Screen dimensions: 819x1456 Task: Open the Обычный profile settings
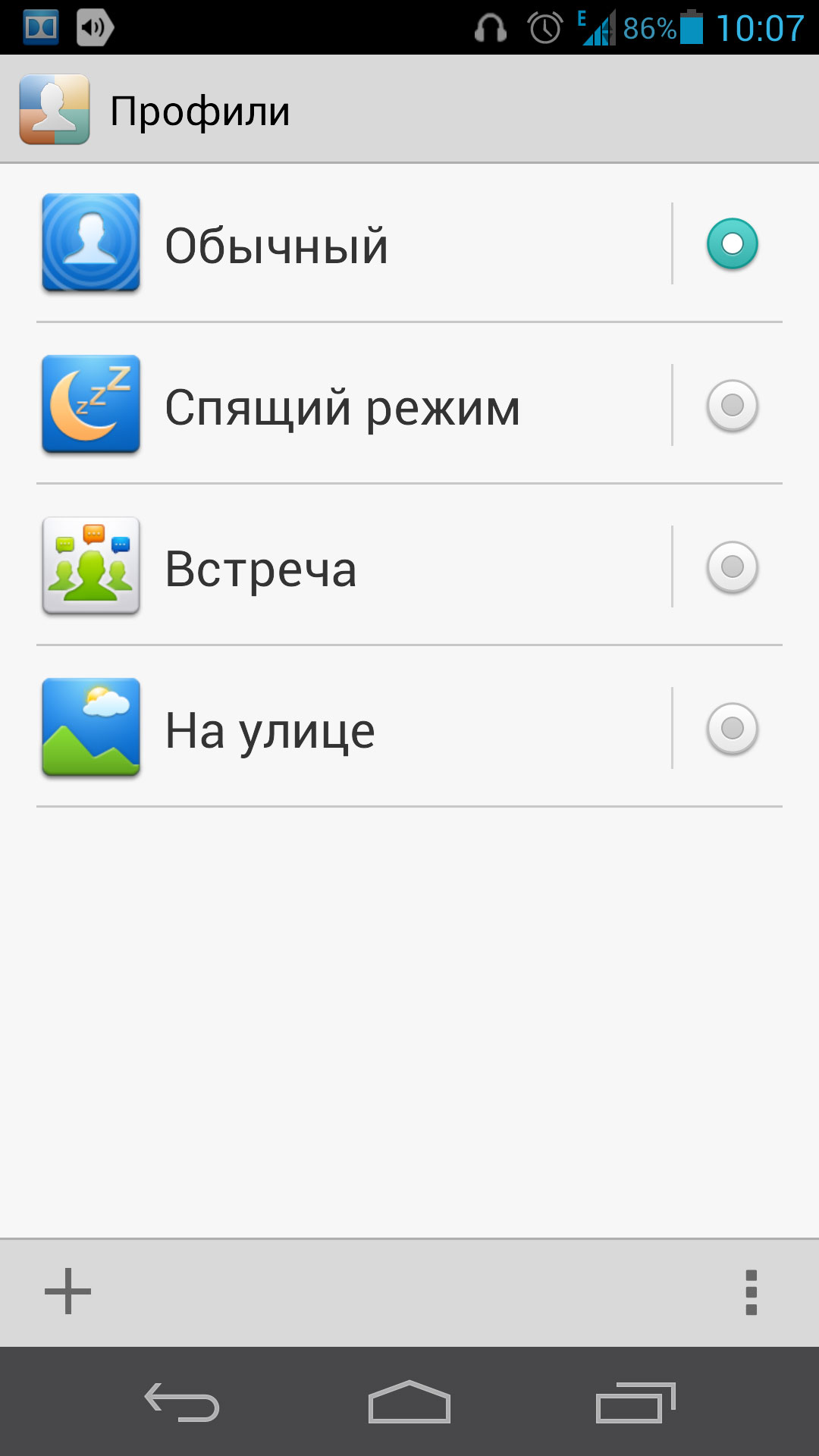click(354, 244)
